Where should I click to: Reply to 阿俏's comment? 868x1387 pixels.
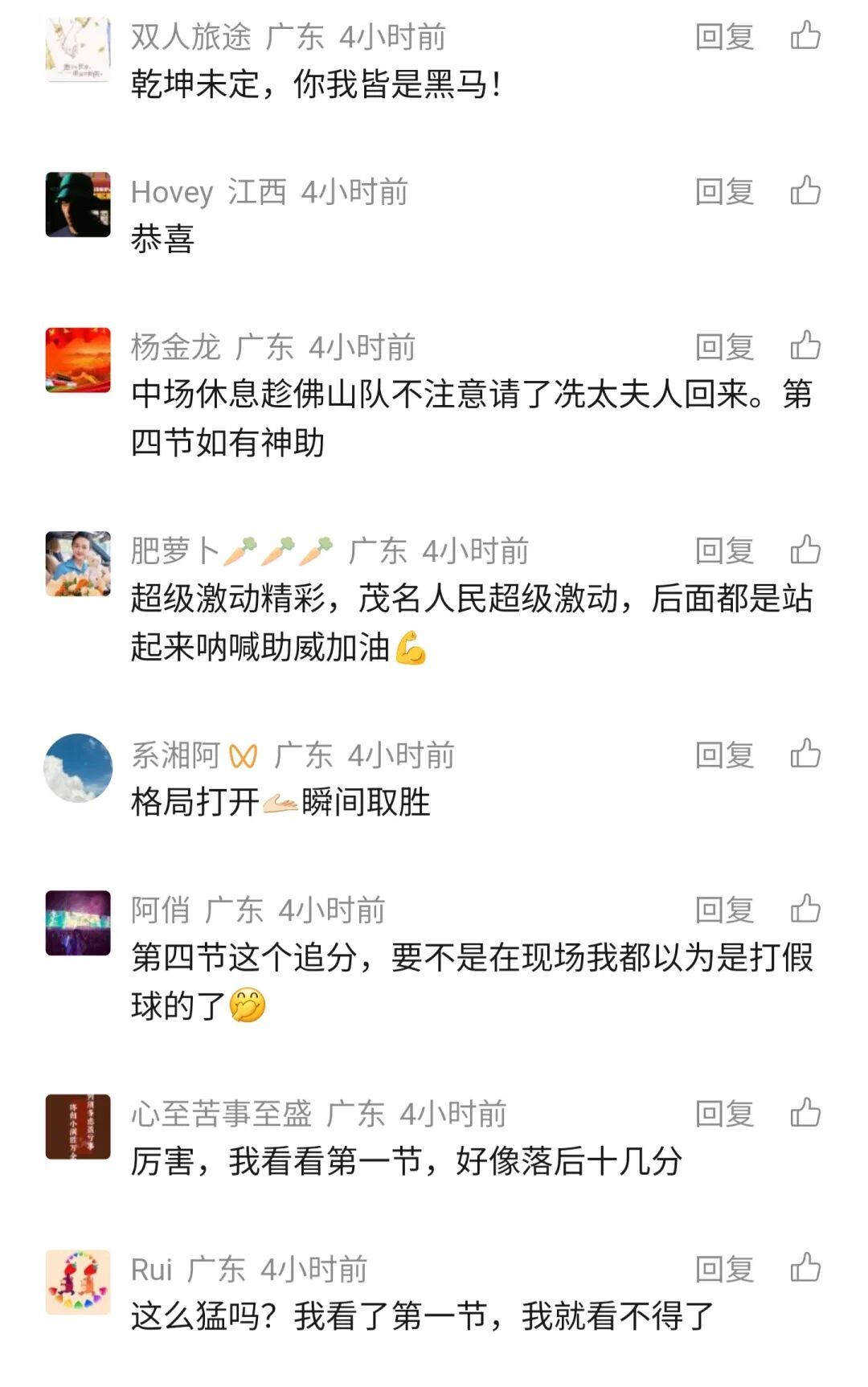coord(724,910)
